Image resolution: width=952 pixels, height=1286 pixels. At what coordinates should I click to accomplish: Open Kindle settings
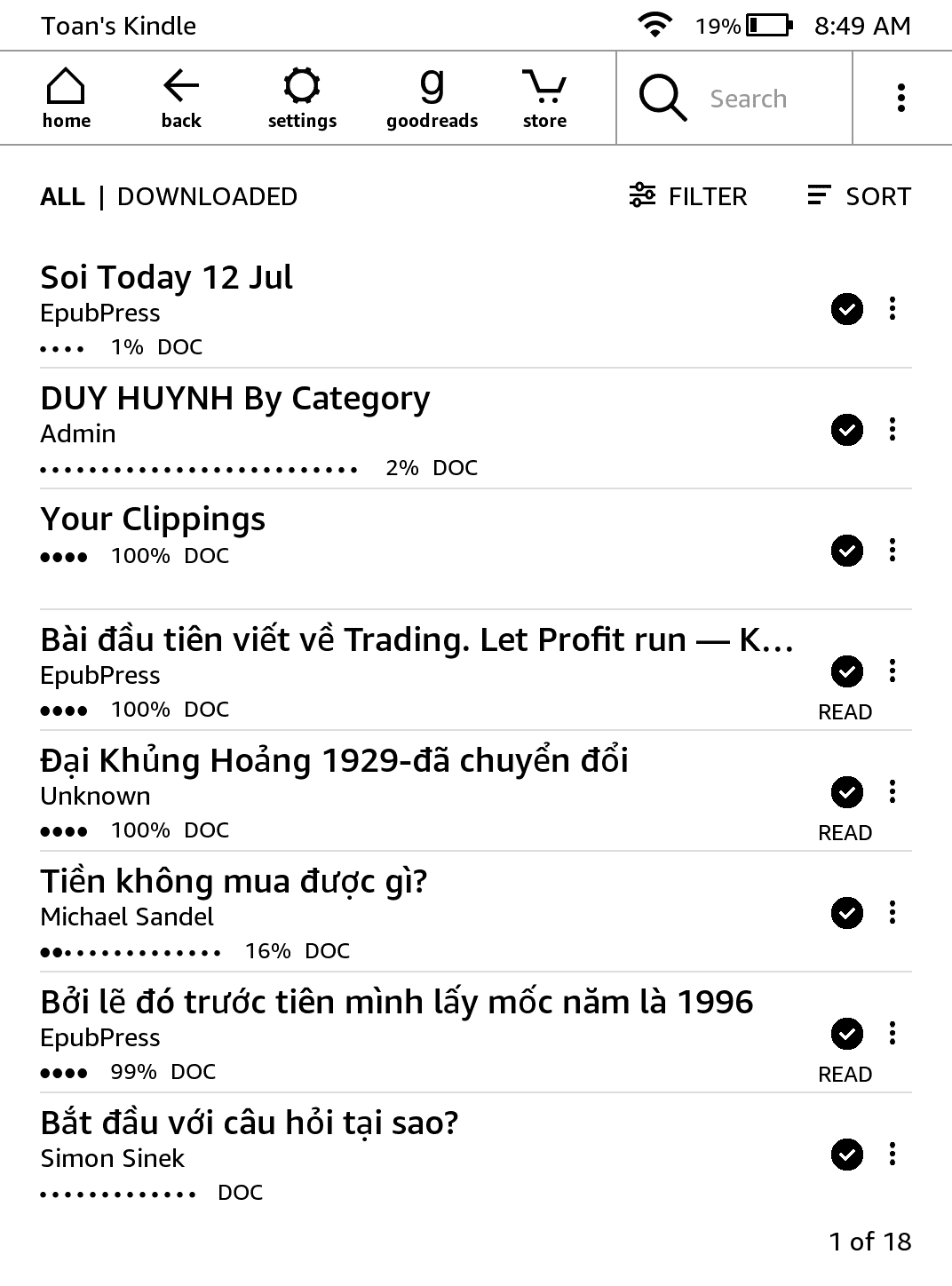pos(302,99)
